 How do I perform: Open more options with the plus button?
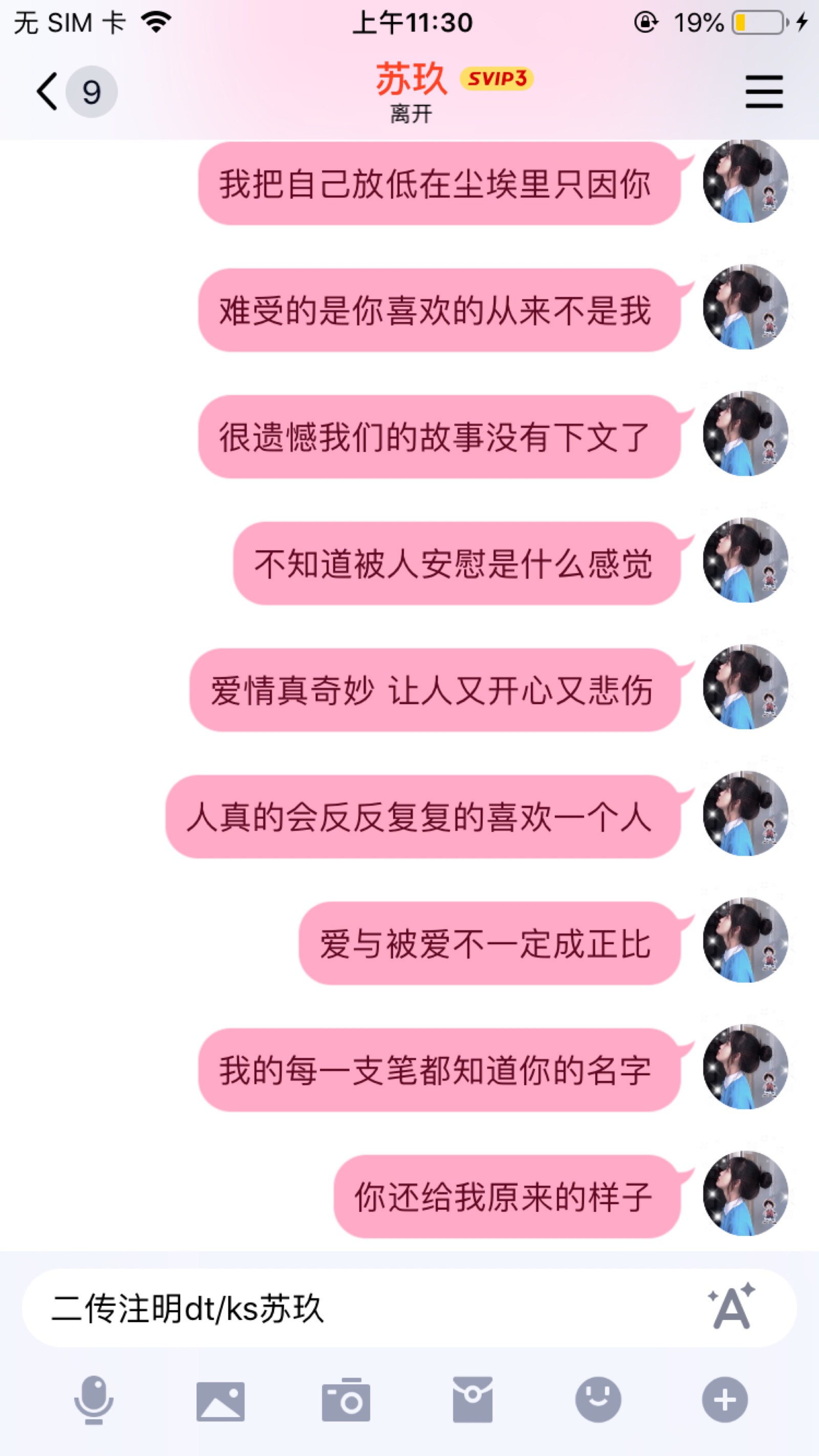(725, 1400)
